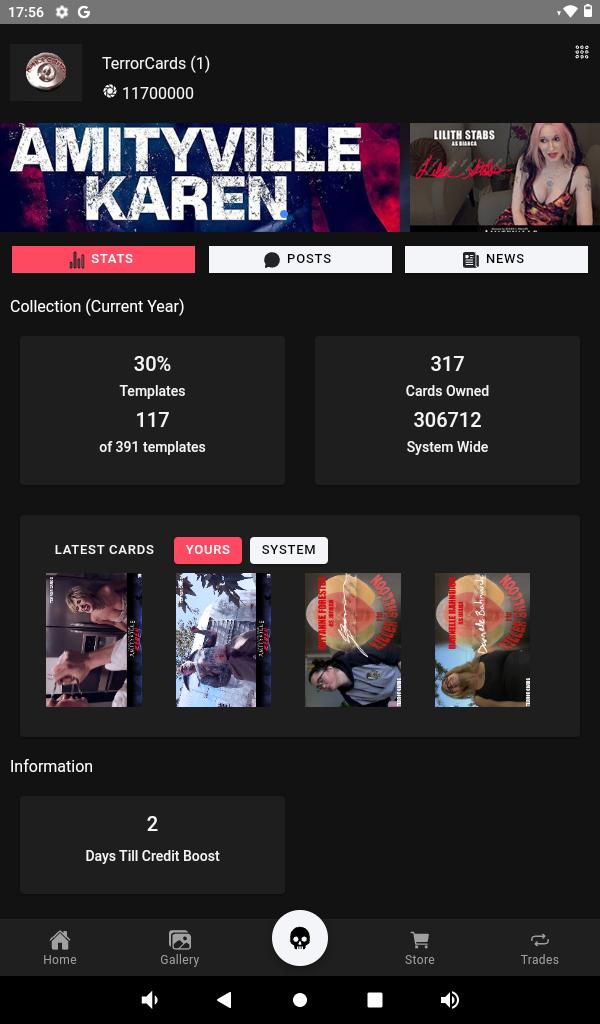Open the second Amityville Karen latest card
Screen dimensions: 600x1024
pos(223,640)
